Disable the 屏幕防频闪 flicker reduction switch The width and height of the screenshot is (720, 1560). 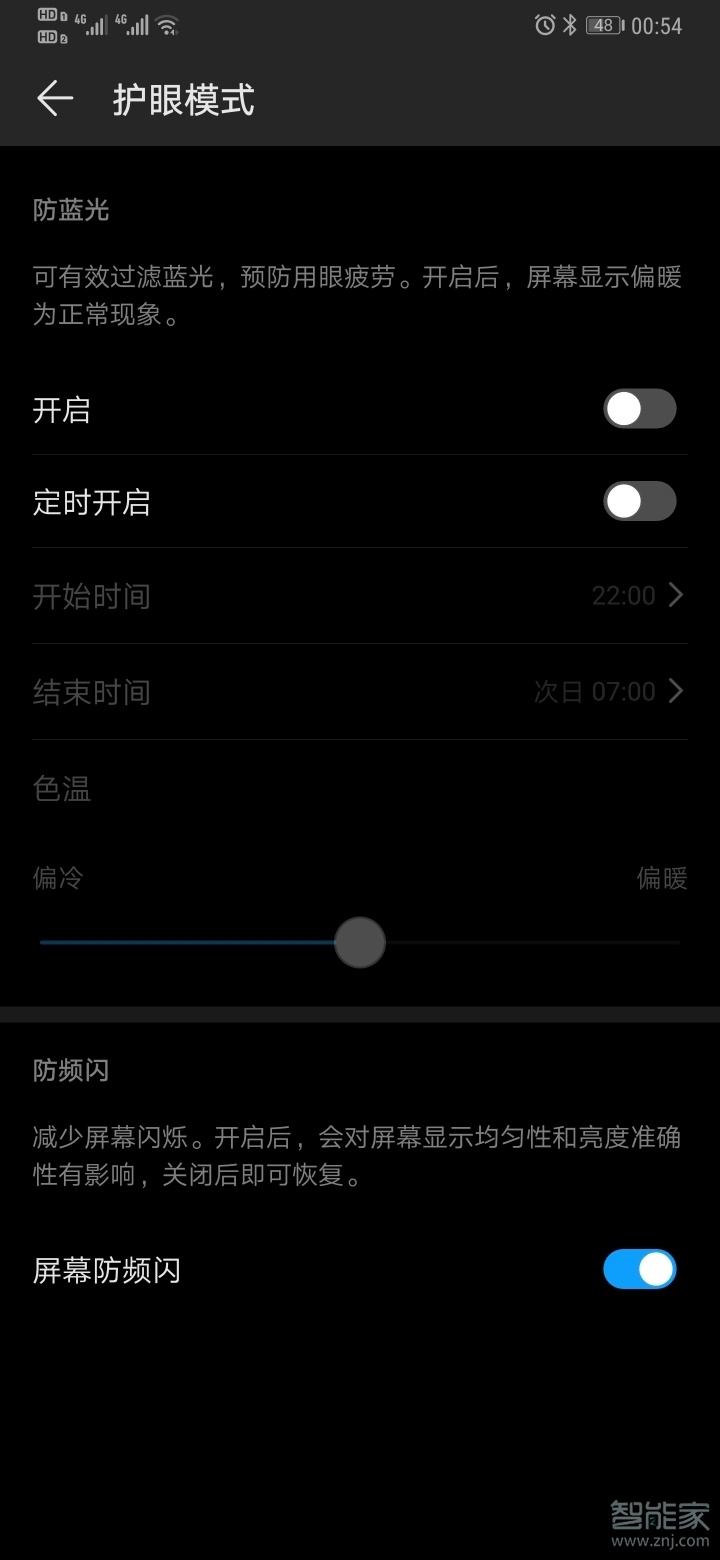(639, 1268)
